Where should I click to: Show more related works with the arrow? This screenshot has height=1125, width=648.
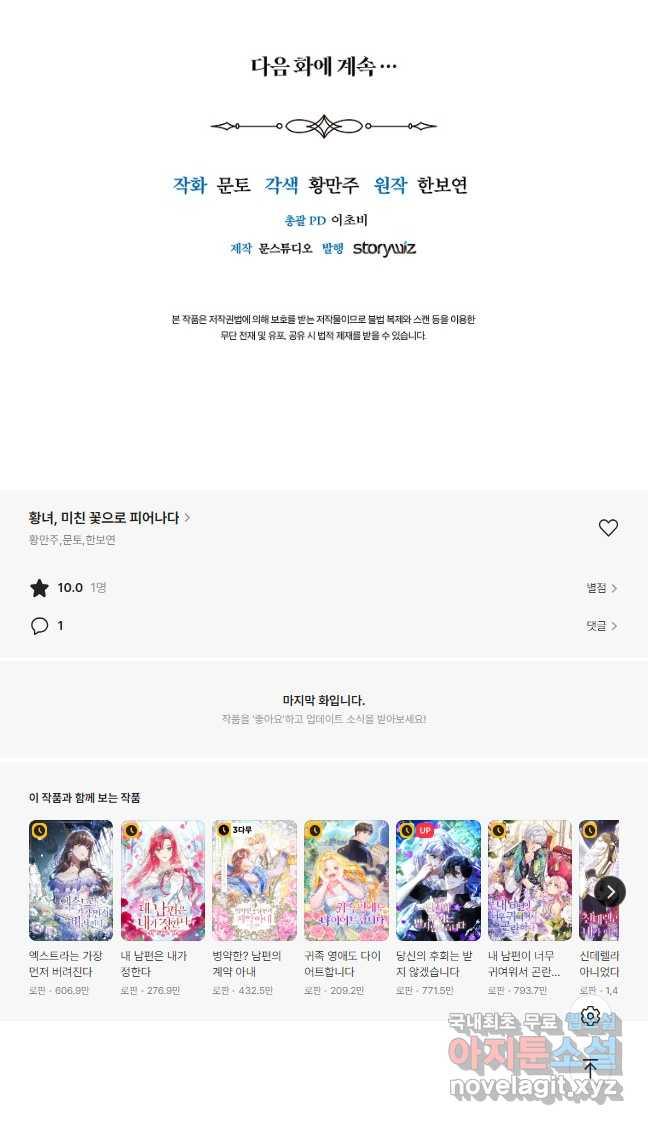tap(610, 891)
